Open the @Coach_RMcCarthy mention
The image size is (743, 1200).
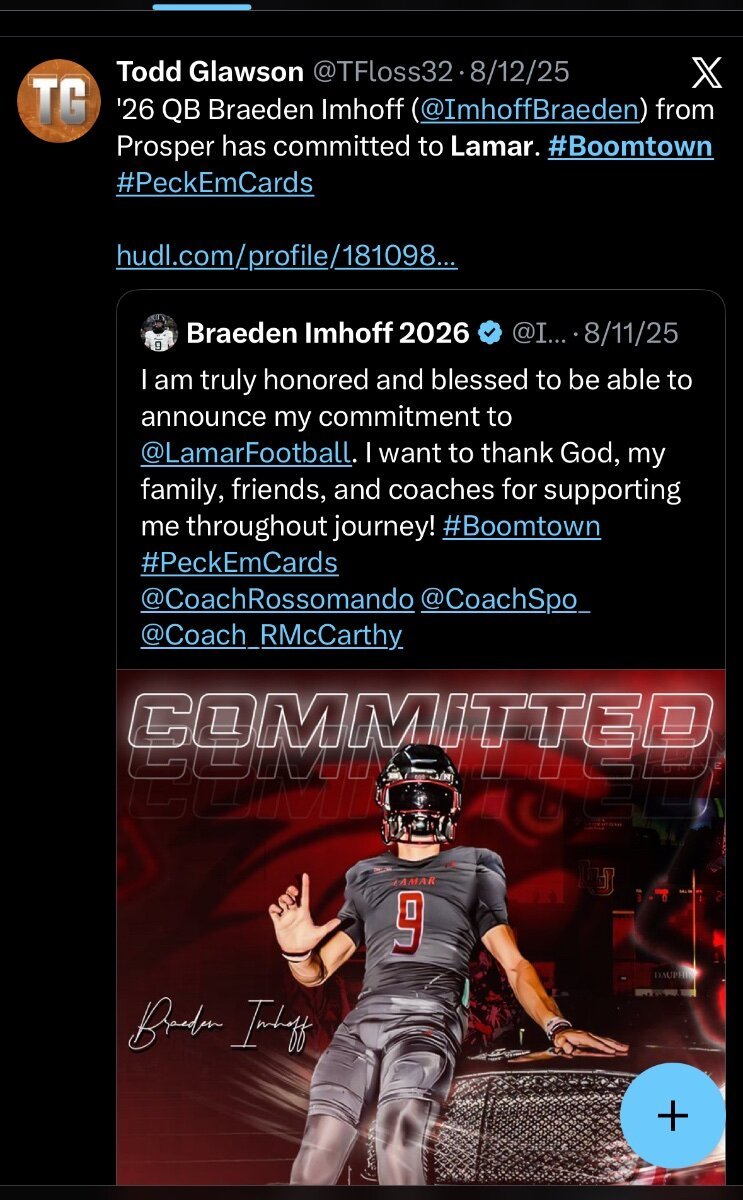[271, 635]
